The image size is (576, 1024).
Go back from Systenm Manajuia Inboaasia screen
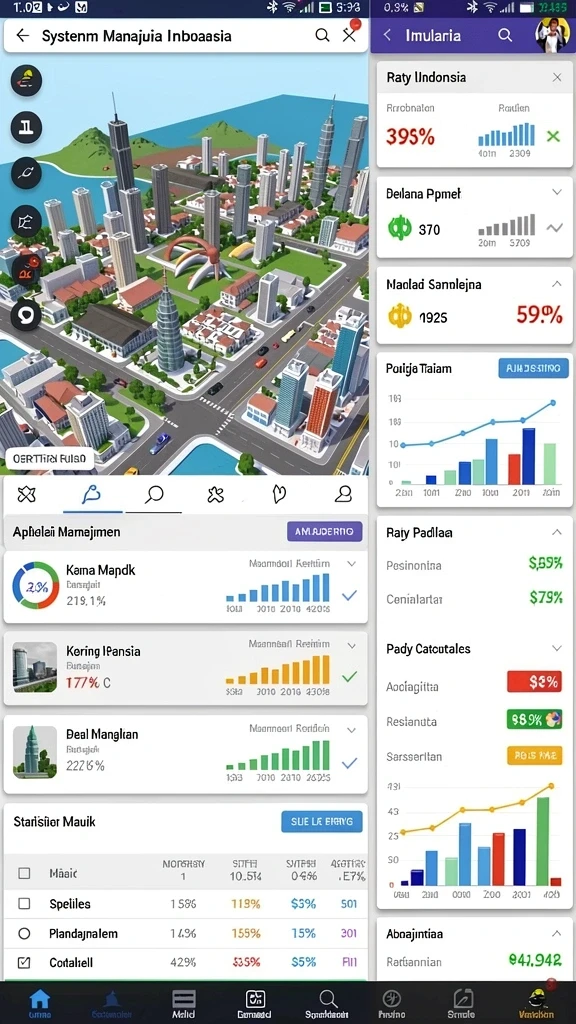click(23, 35)
